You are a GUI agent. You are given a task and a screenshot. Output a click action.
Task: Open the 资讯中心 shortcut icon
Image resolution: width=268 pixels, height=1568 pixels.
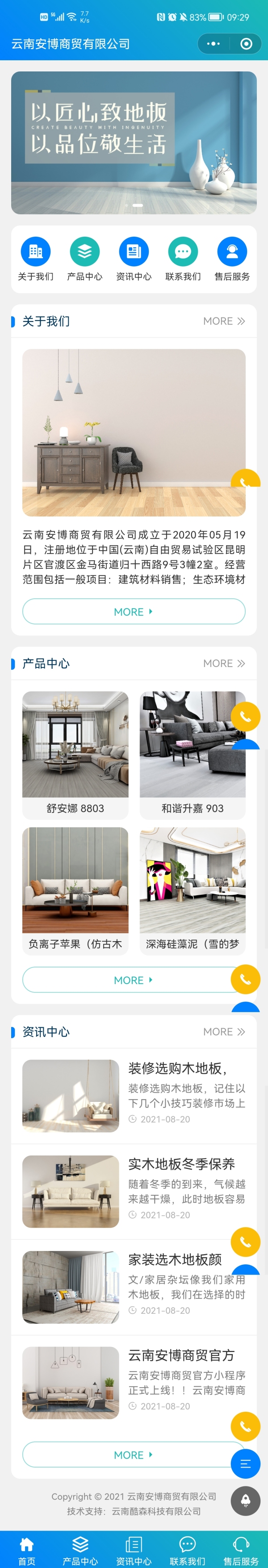tap(134, 251)
